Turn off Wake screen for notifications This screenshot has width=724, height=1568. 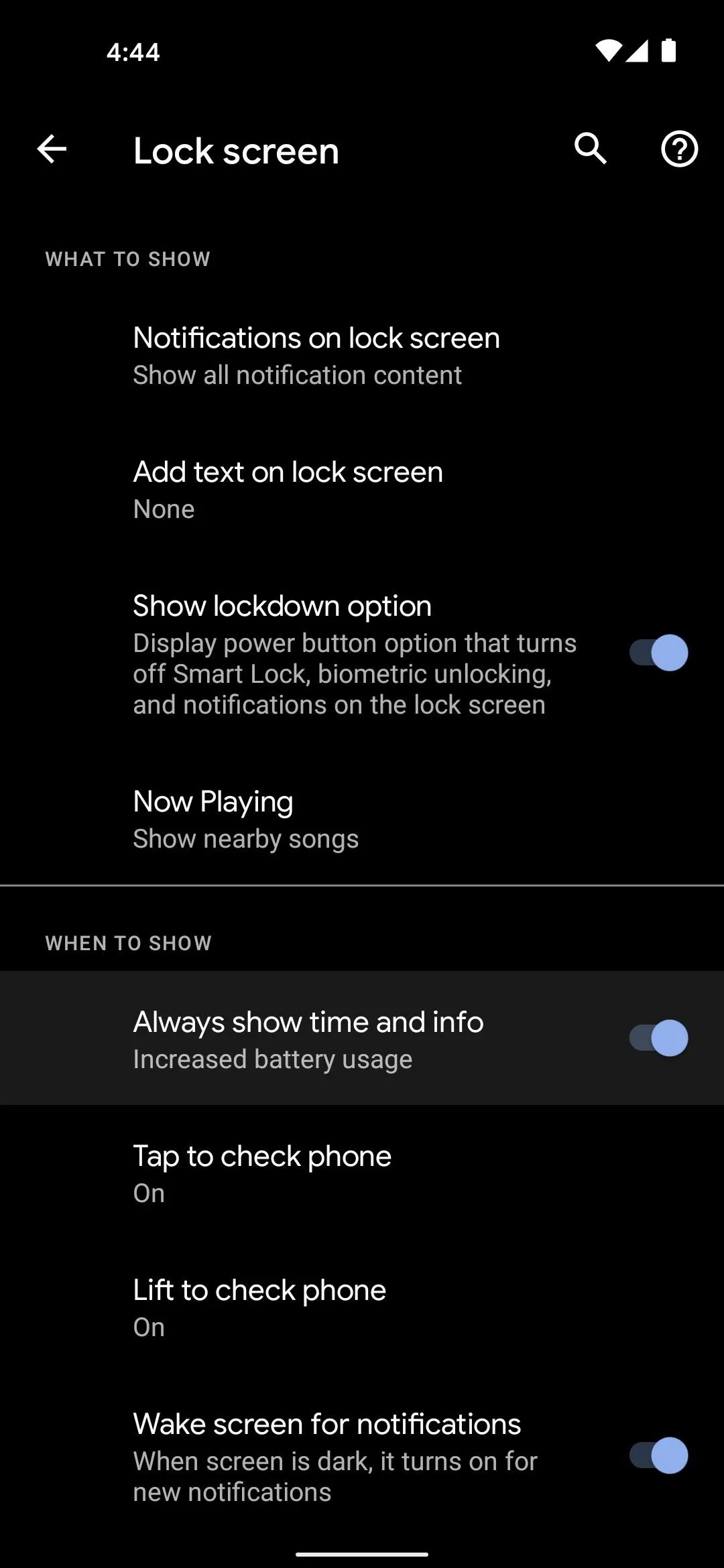pos(658,1455)
